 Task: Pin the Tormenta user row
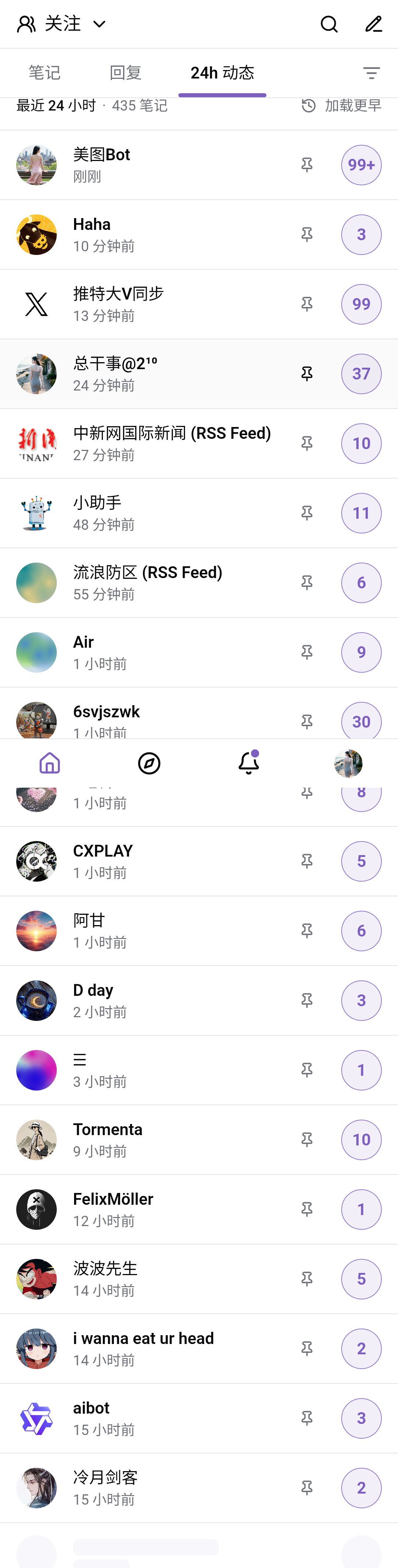click(307, 1140)
